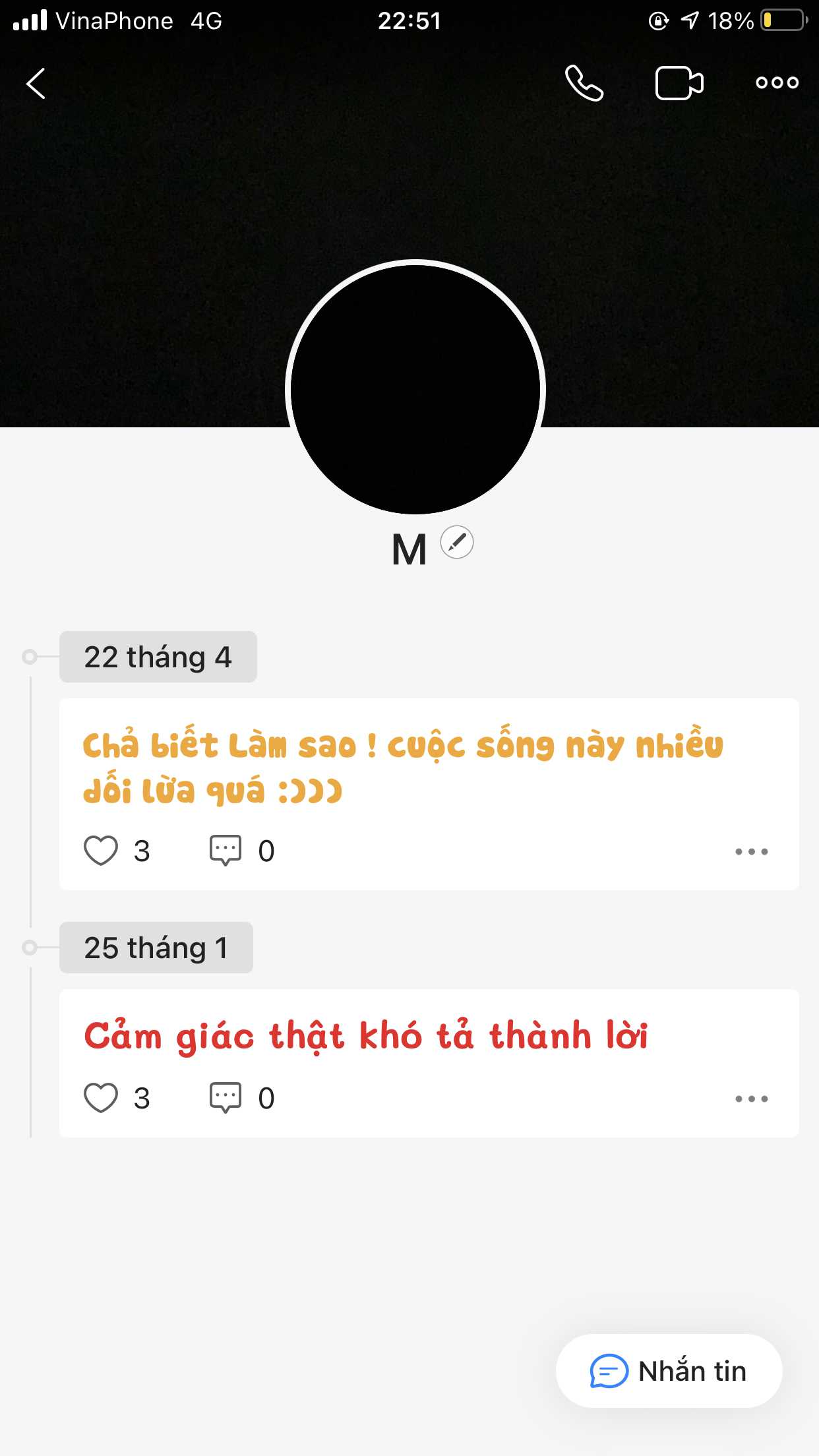Open the post about "Chả biết làm sao"
This screenshot has height=1456, width=819.
402,768
